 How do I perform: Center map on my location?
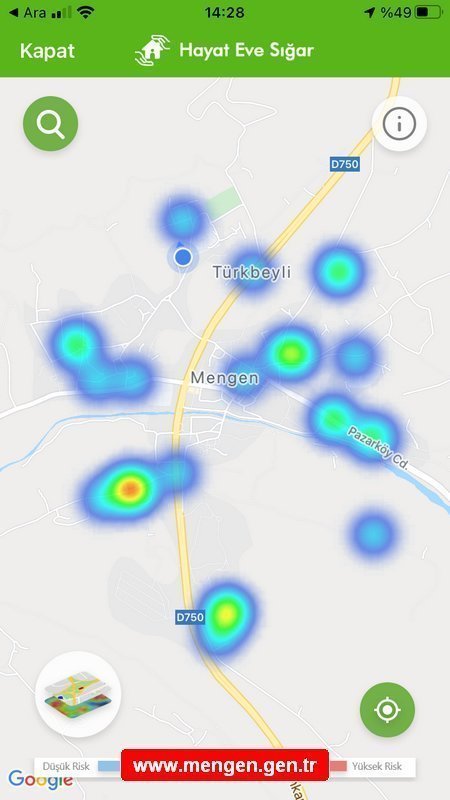(x=387, y=710)
